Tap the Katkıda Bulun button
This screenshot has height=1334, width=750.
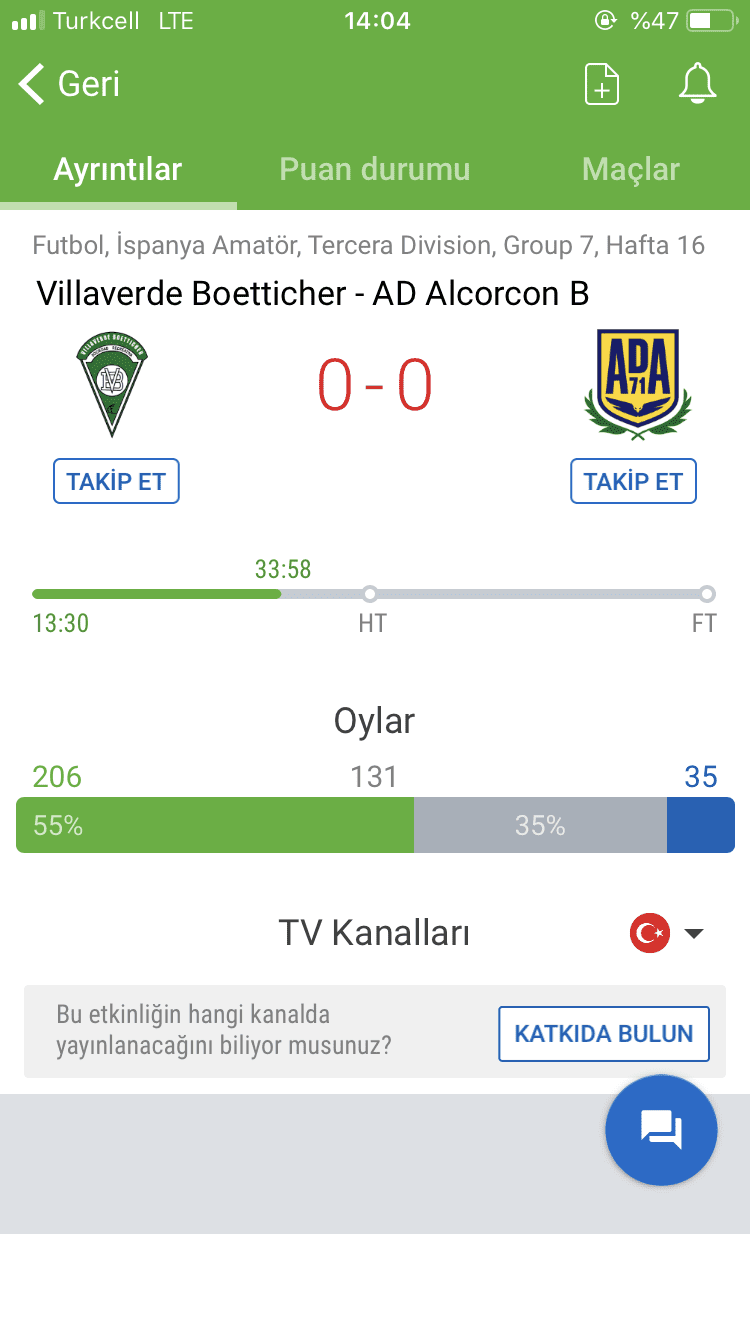click(x=604, y=1033)
